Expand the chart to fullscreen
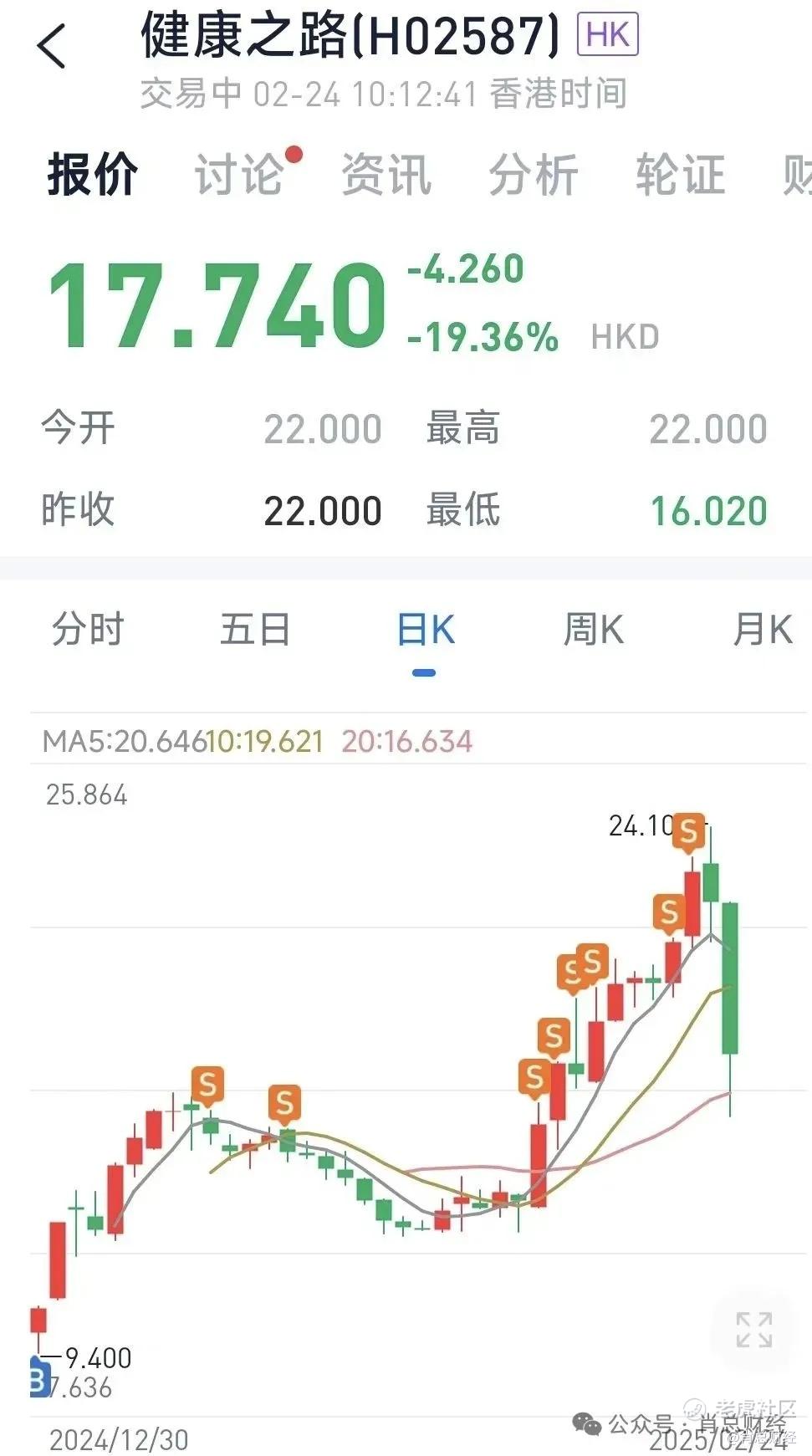812x1456 pixels. (753, 1329)
